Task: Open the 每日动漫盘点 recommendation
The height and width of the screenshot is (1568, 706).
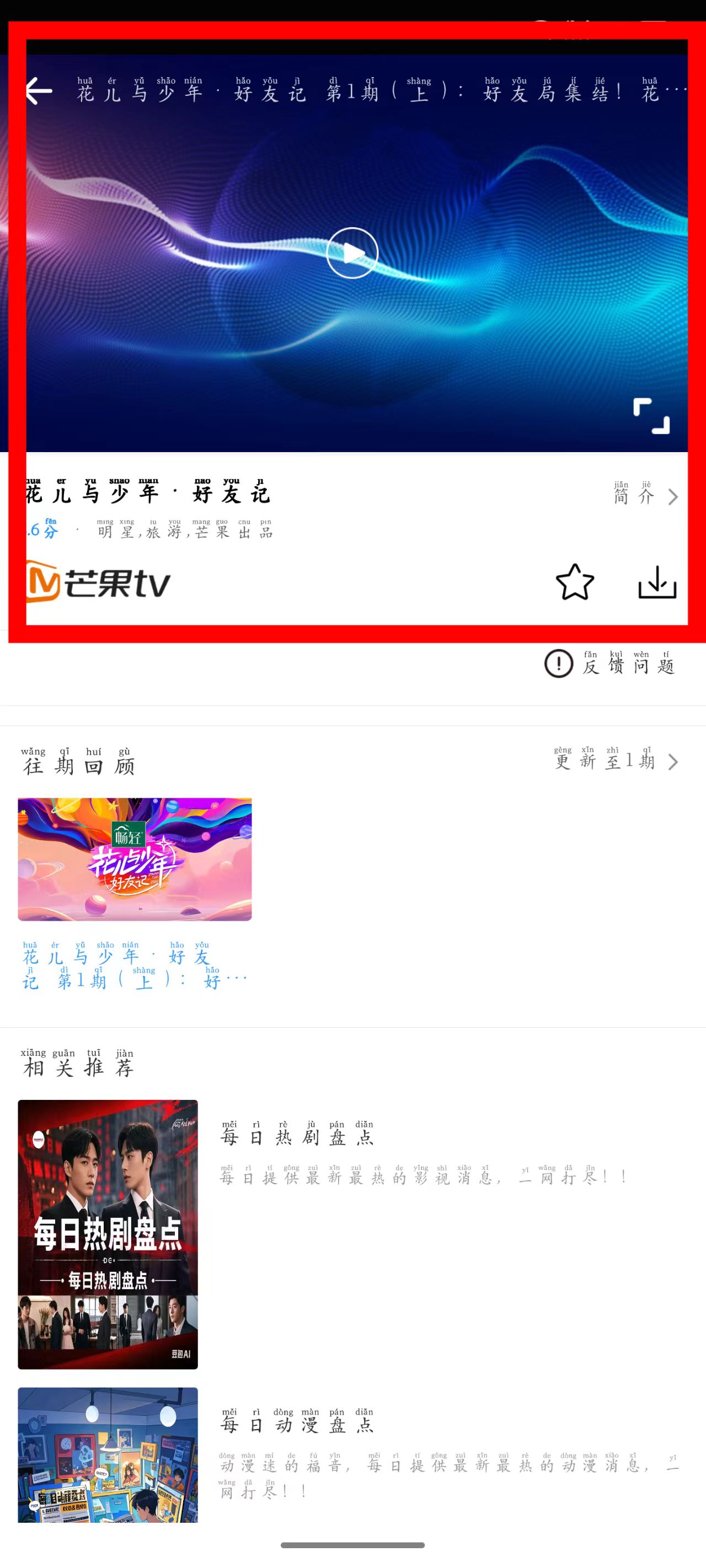Action: pos(108,1454)
